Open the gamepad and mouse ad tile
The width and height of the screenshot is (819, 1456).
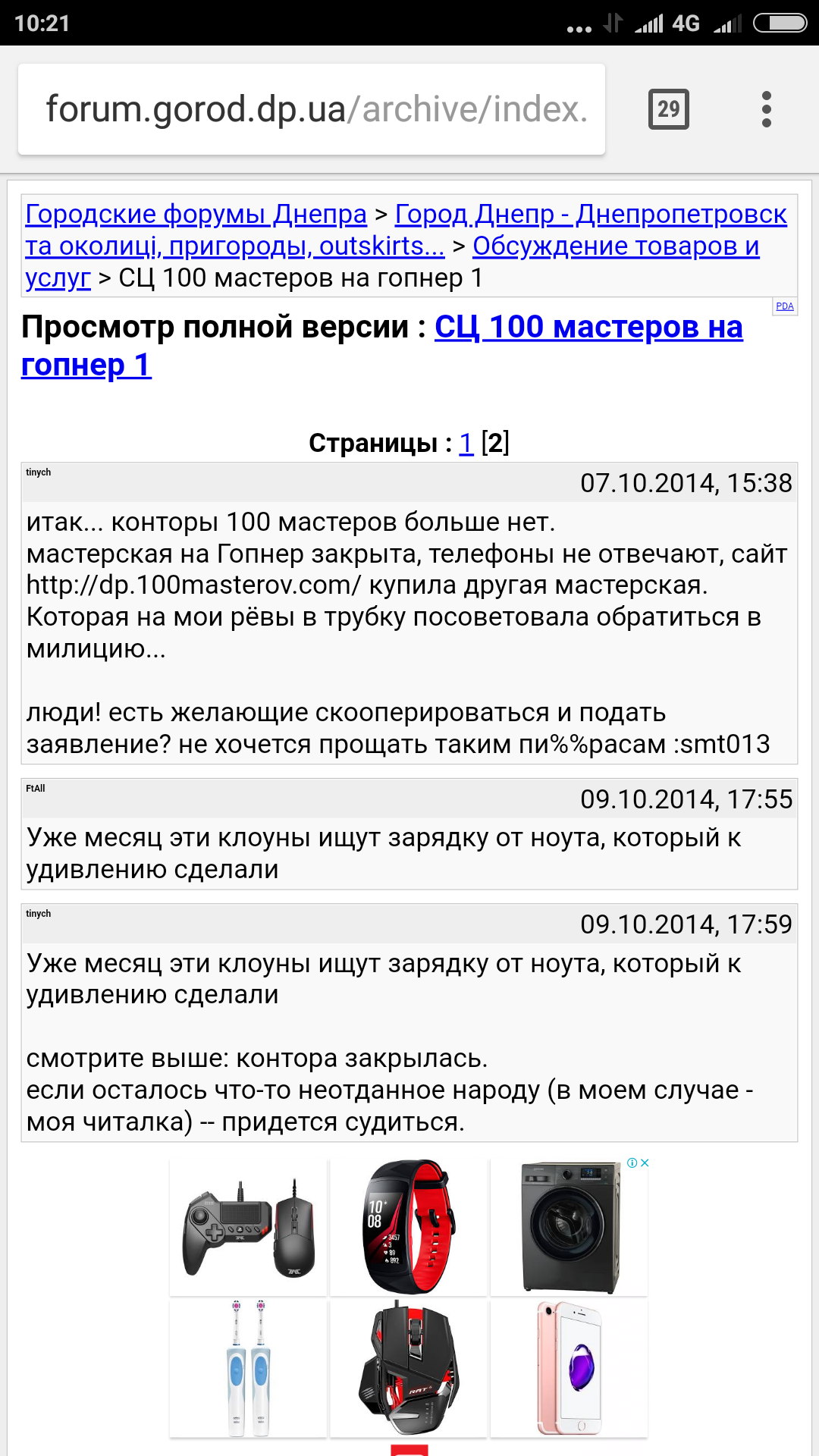coord(248,1227)
